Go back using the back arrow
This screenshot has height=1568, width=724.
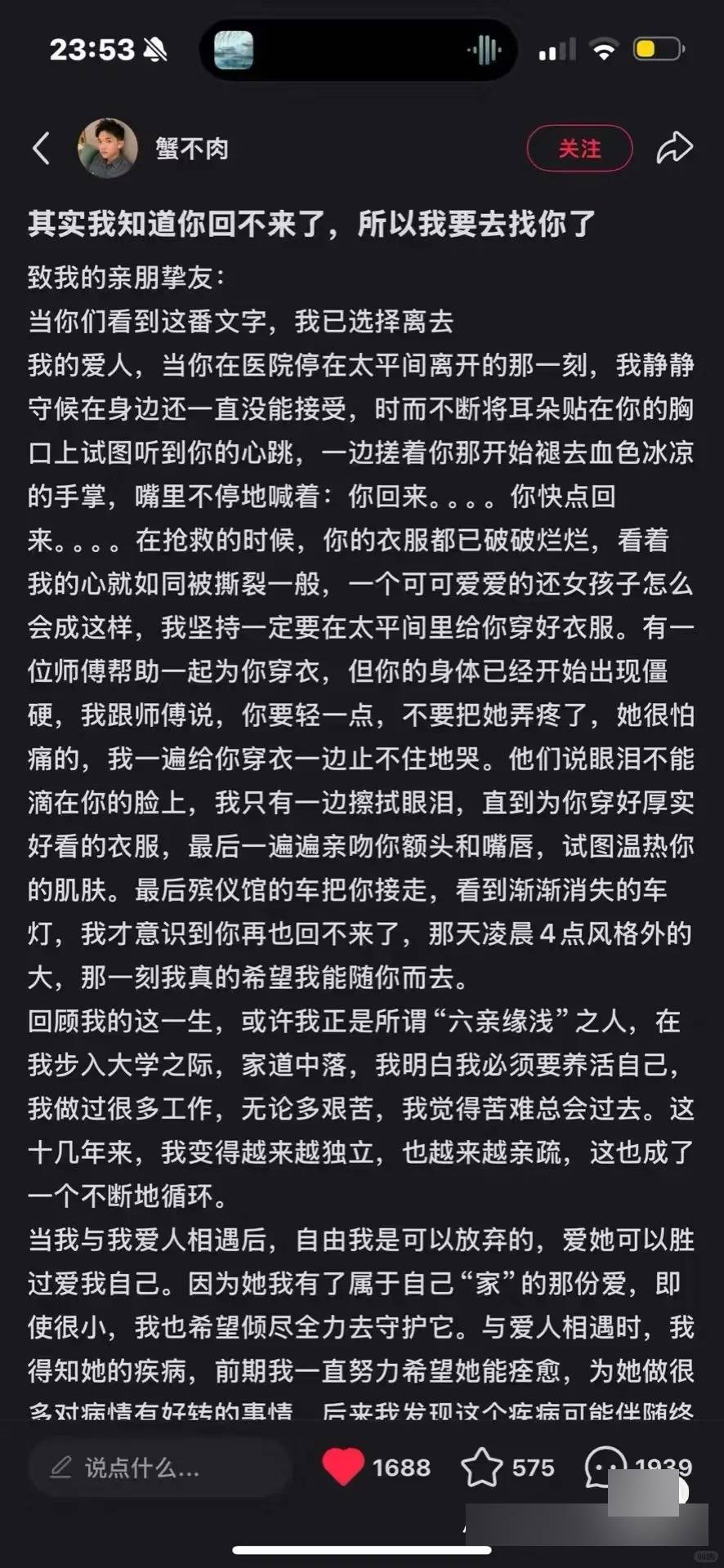pyautogui.click(x=41, y=149)
